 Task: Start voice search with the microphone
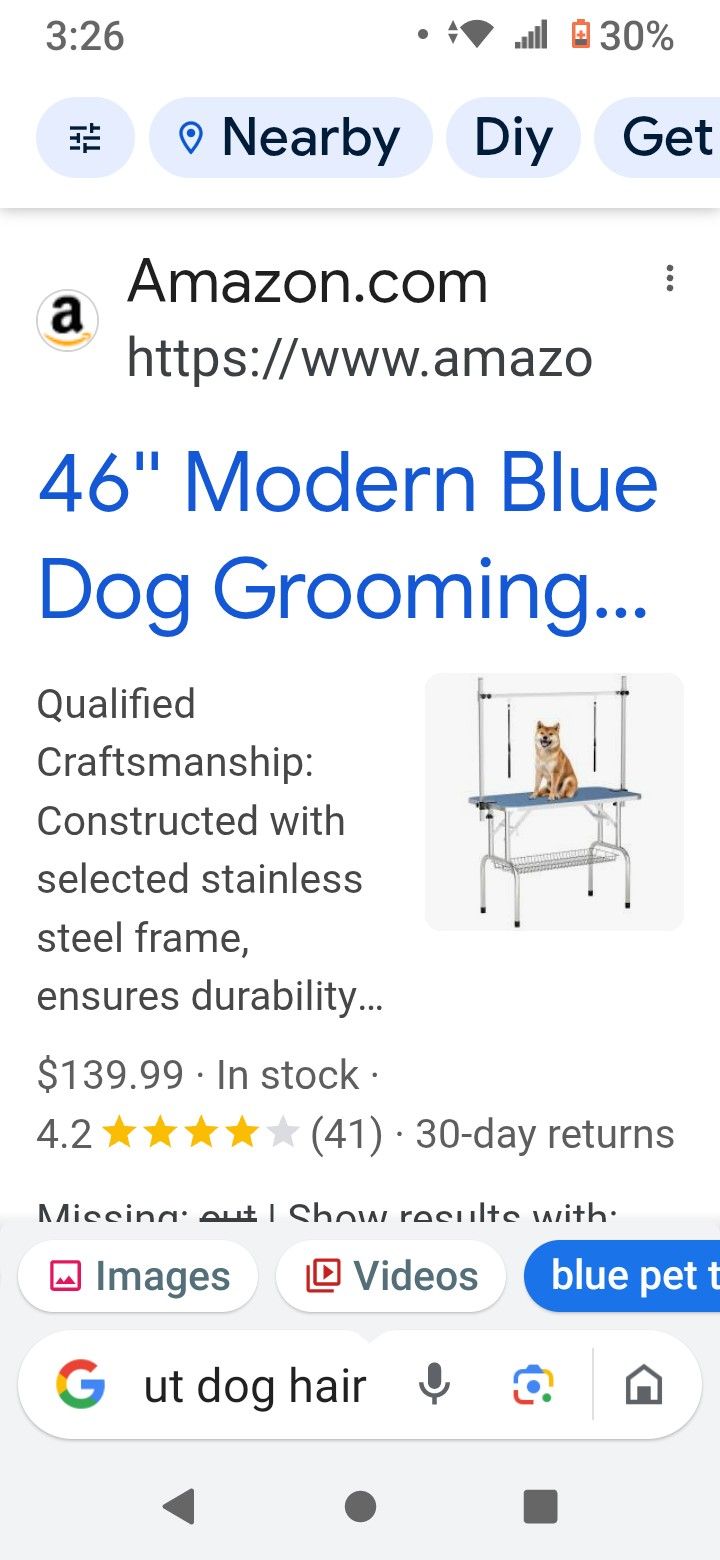coord(434,1386)
